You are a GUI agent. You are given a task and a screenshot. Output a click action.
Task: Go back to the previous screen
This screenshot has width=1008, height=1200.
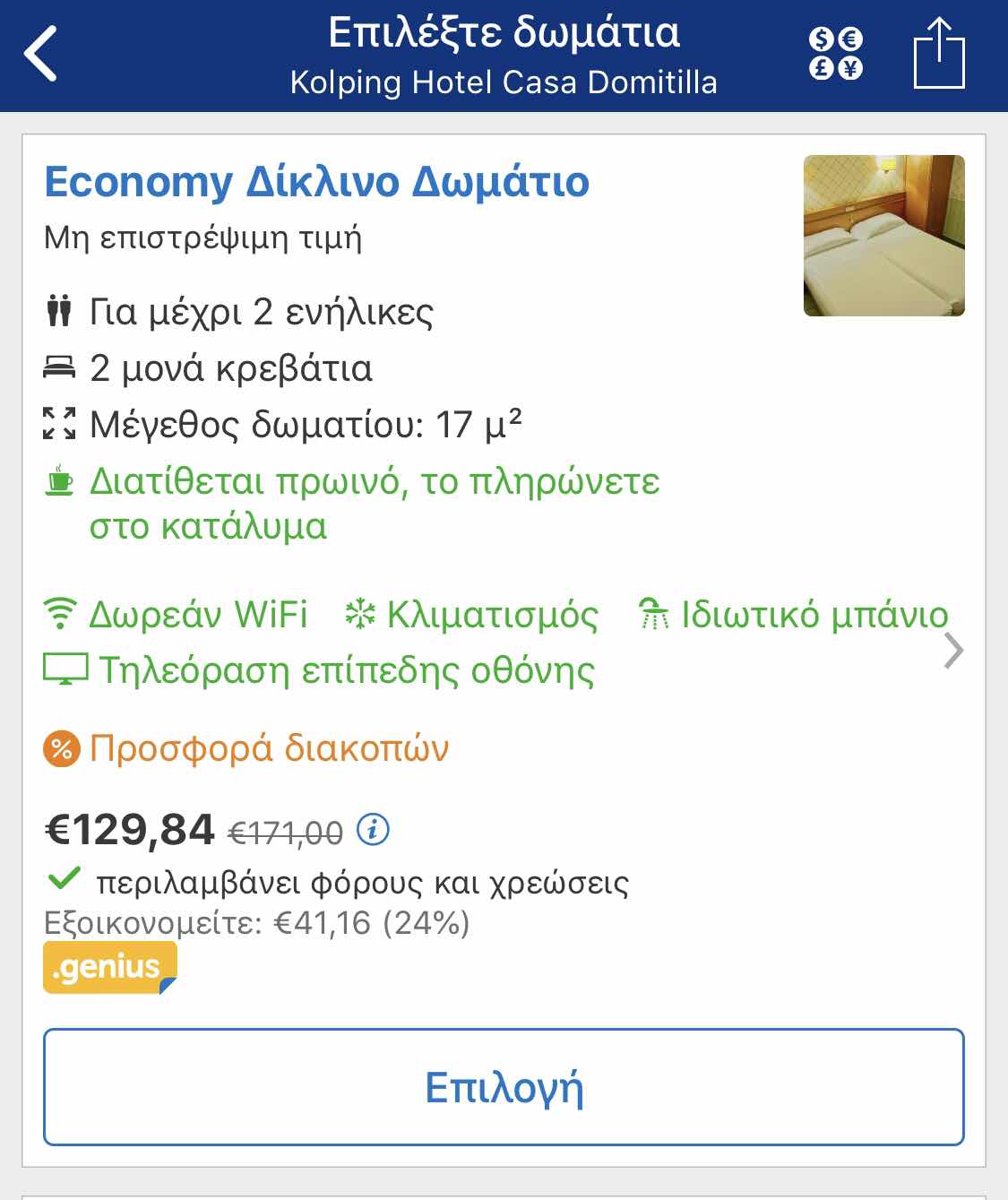pos(41,54)
